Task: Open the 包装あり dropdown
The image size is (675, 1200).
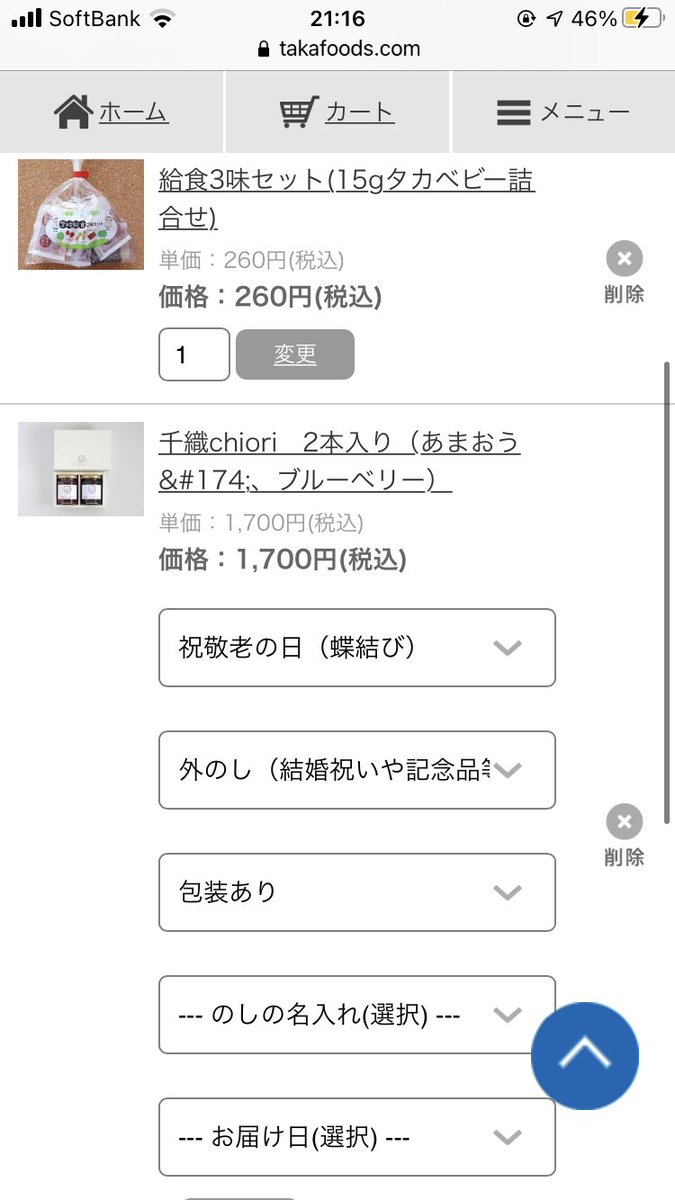Action: 357,892
